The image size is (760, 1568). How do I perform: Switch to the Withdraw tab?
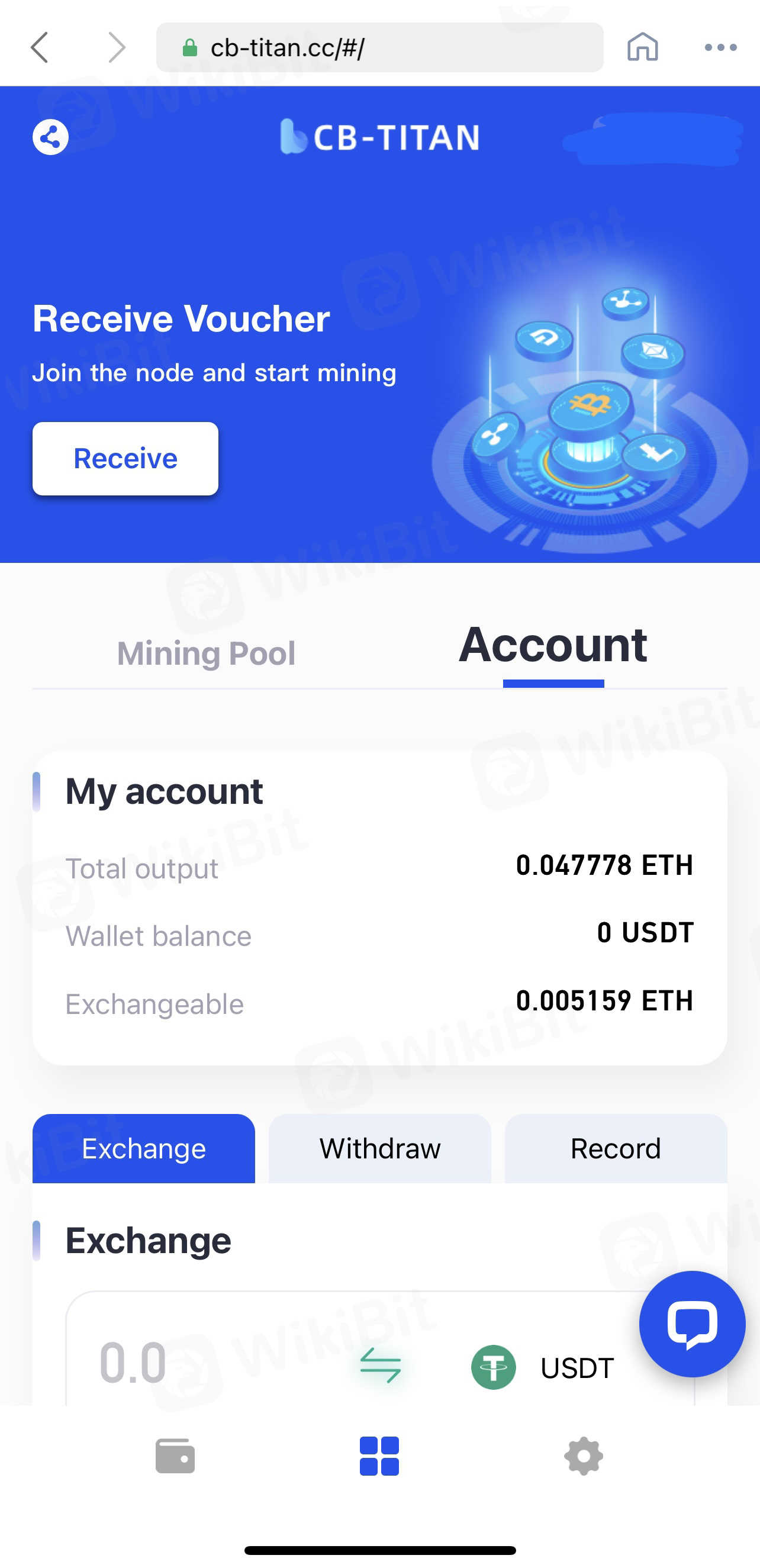coord(379,1148)
